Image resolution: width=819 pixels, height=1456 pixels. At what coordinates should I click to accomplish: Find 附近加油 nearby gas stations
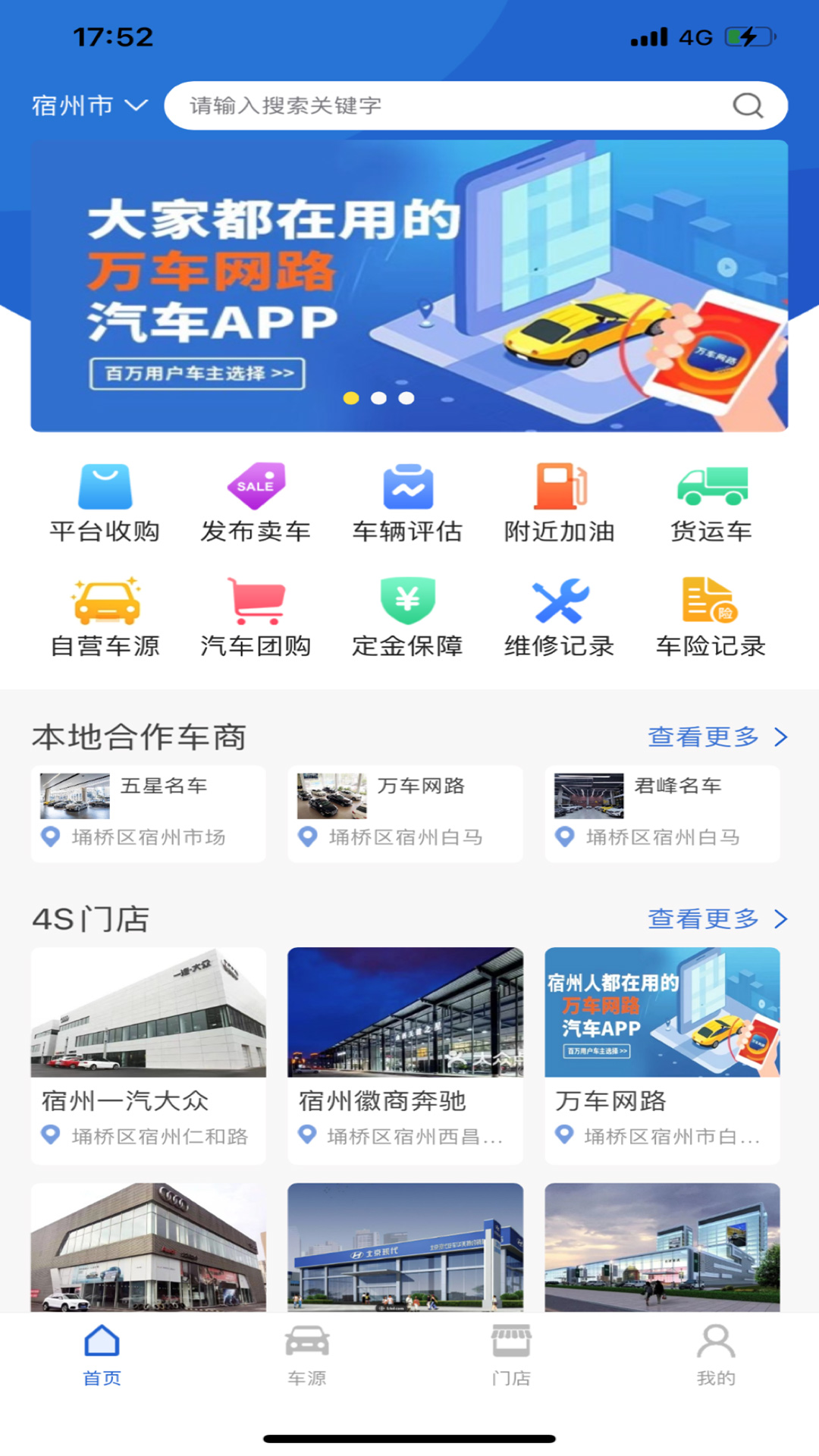coord(560,504)
